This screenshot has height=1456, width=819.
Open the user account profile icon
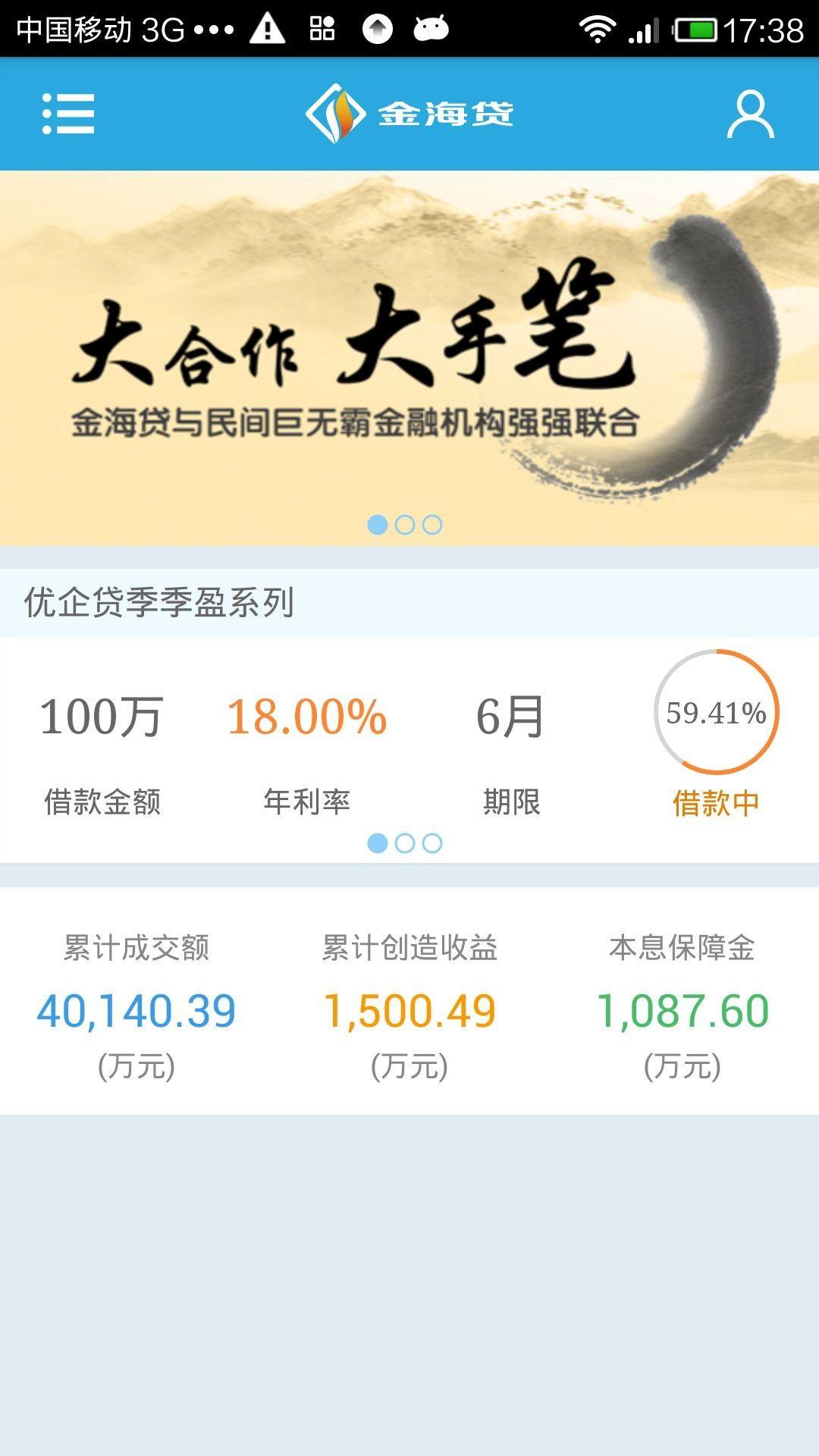pyautogui.click(x=750, y=115)
